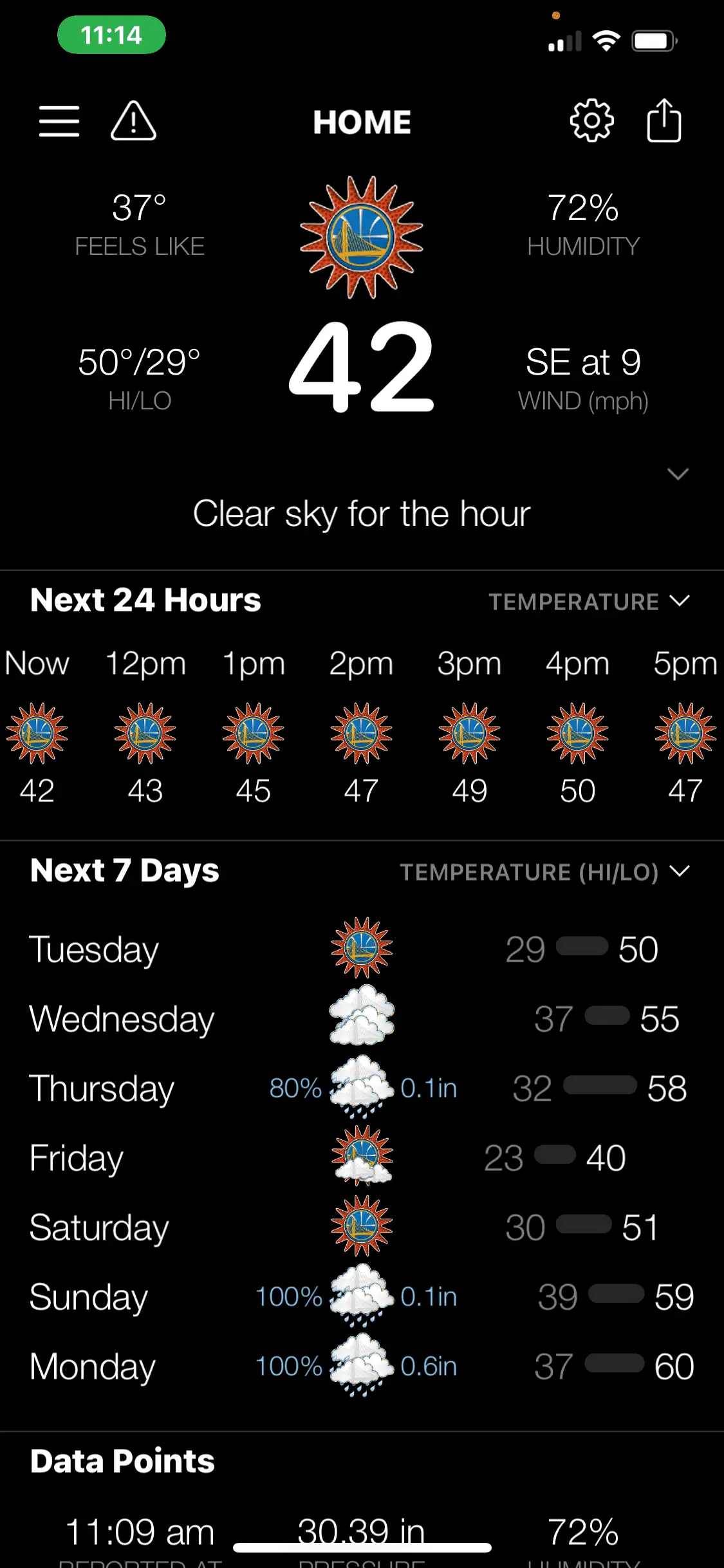This screenshot has height=1568, width=724.
Task: Show Saturday's forecast details
Action: tap(99, 1227)
